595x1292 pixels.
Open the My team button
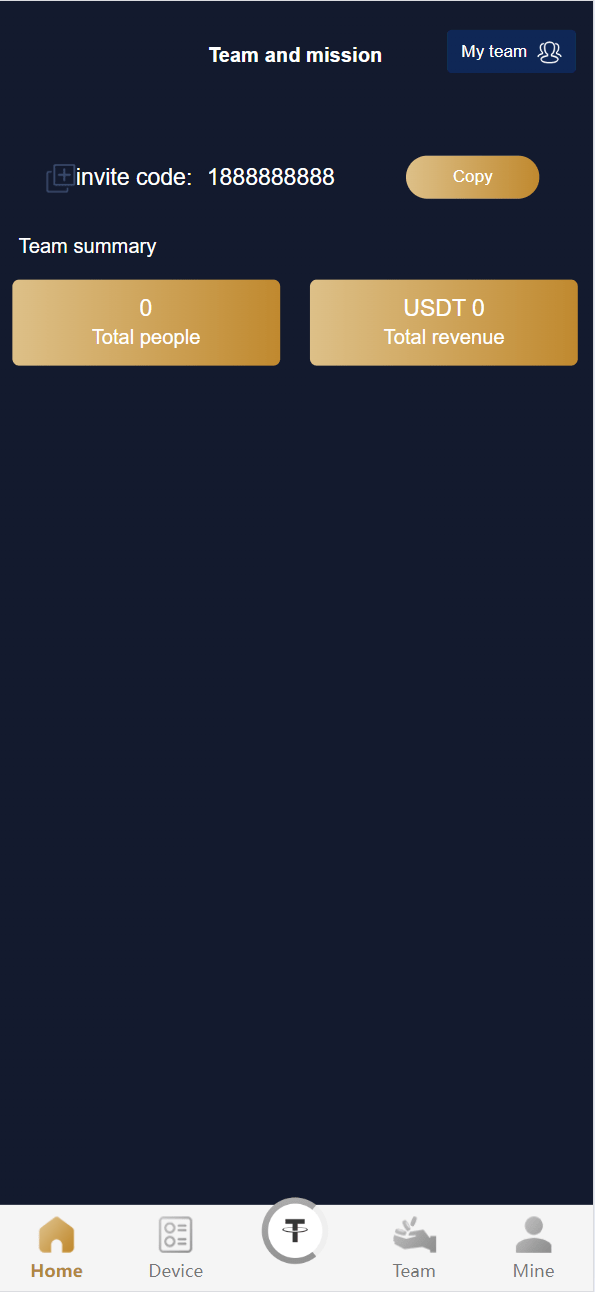(x=511, y=52)
